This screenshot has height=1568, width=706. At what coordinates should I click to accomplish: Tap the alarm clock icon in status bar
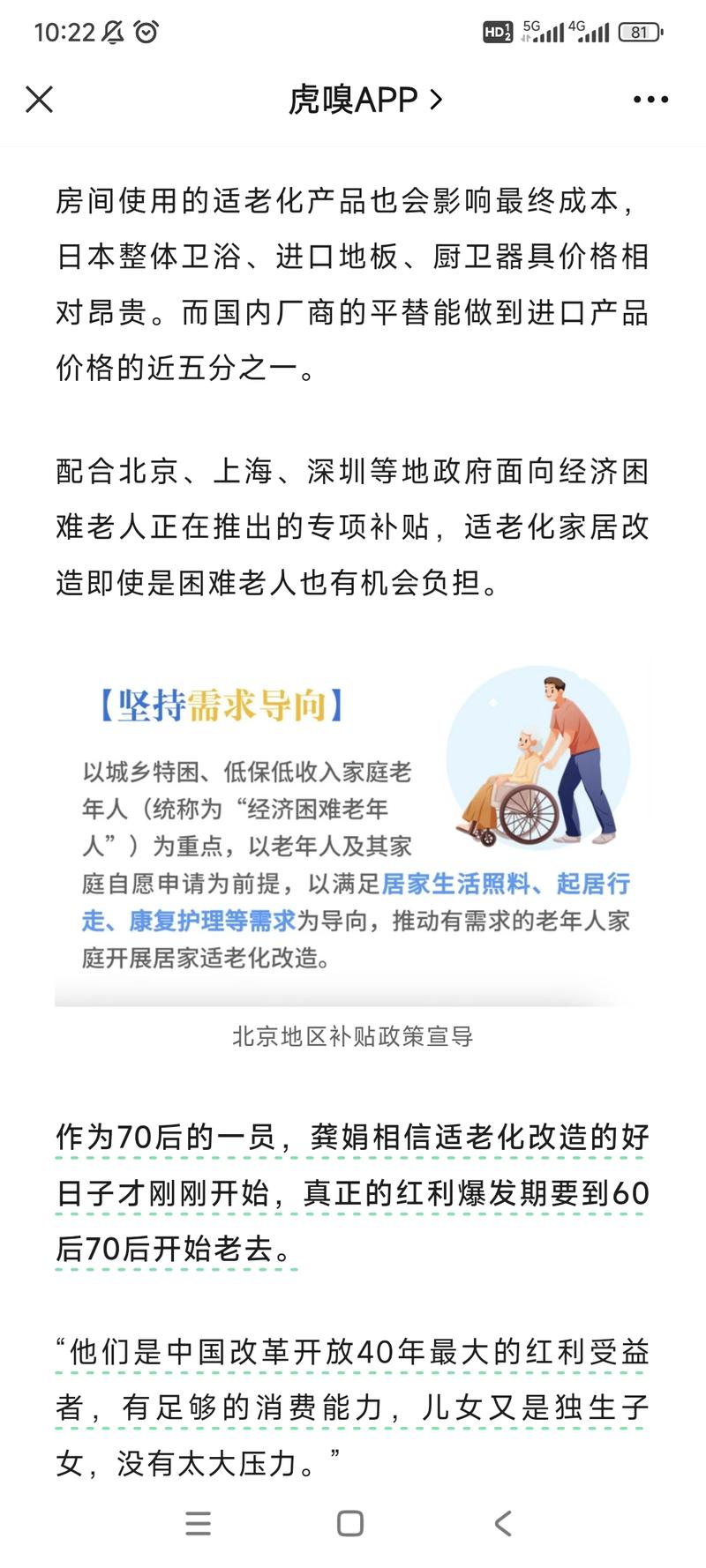[144, 32]
